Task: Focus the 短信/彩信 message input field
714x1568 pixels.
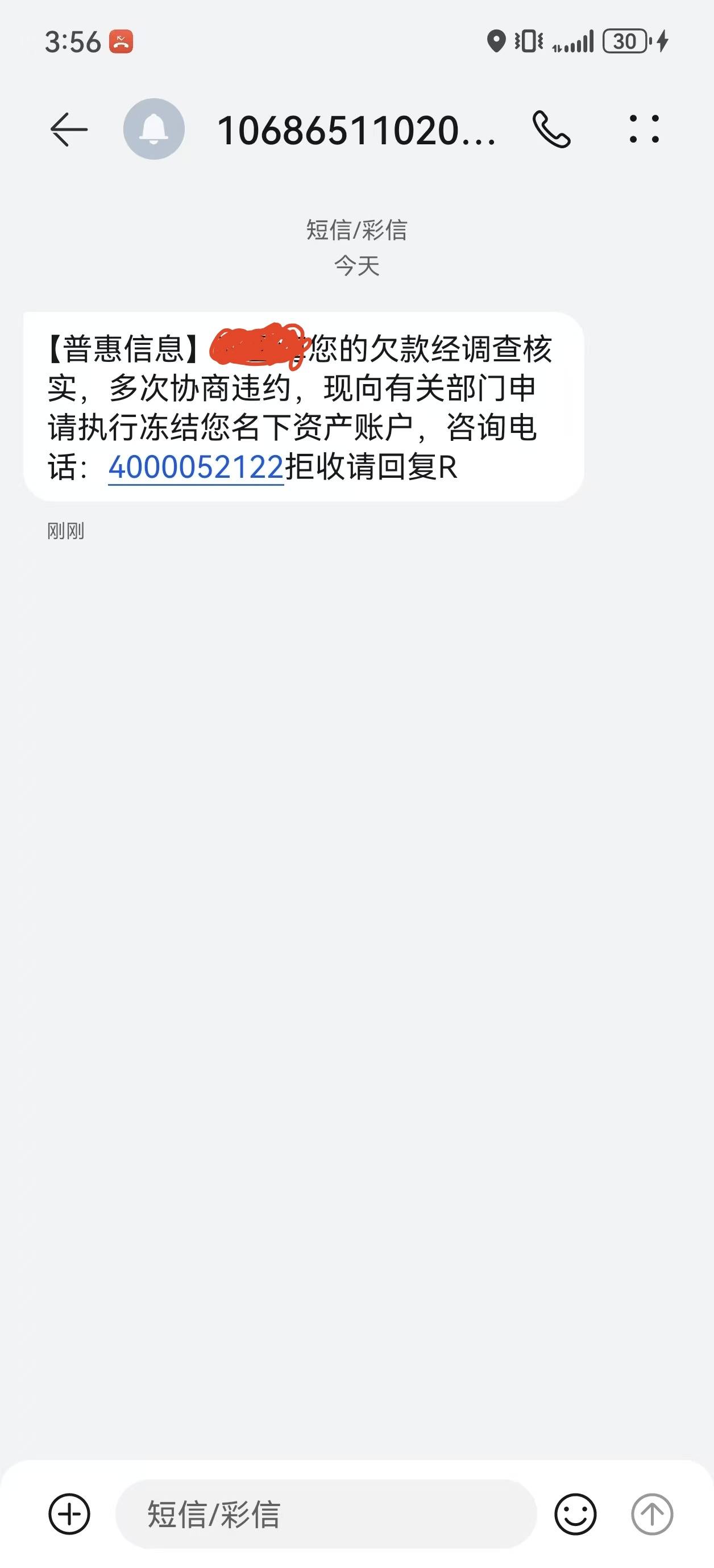Action: pyautogui.click(x=326, y=1514)
